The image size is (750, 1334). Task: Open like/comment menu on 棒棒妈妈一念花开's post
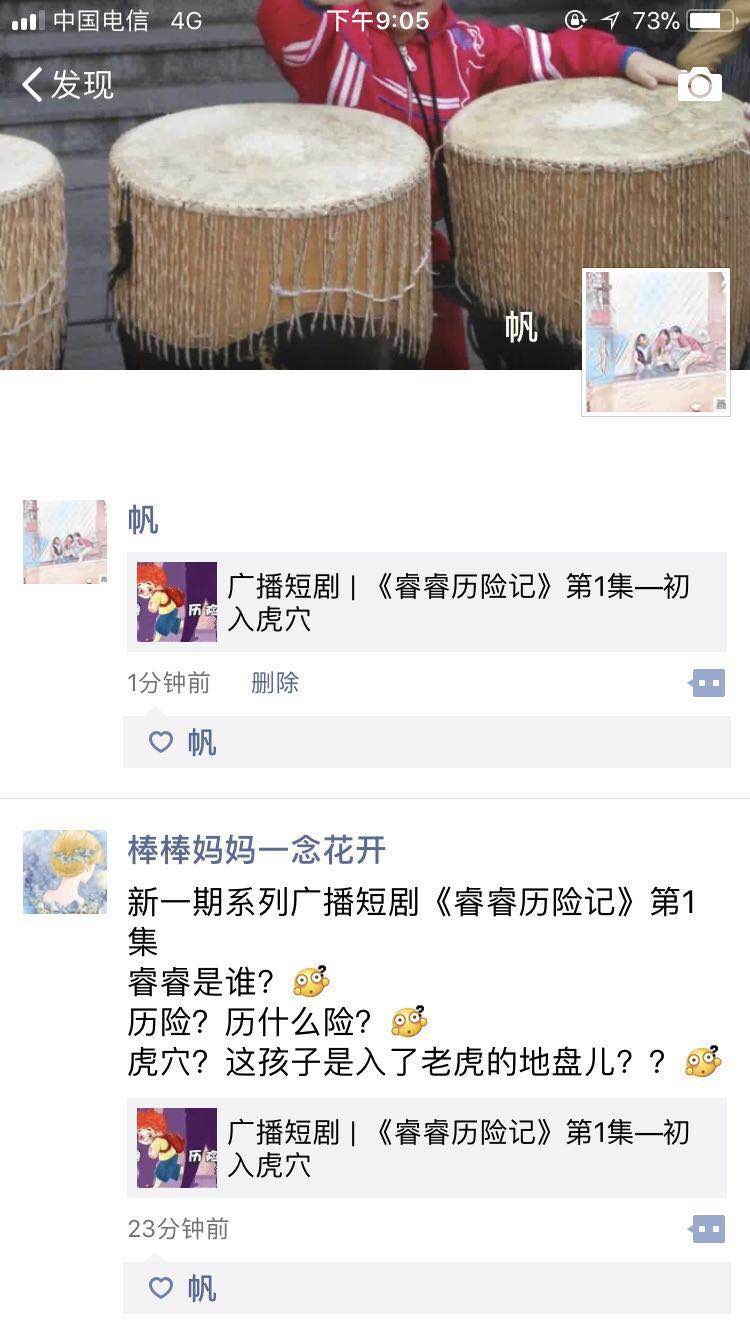[708, 1229]
